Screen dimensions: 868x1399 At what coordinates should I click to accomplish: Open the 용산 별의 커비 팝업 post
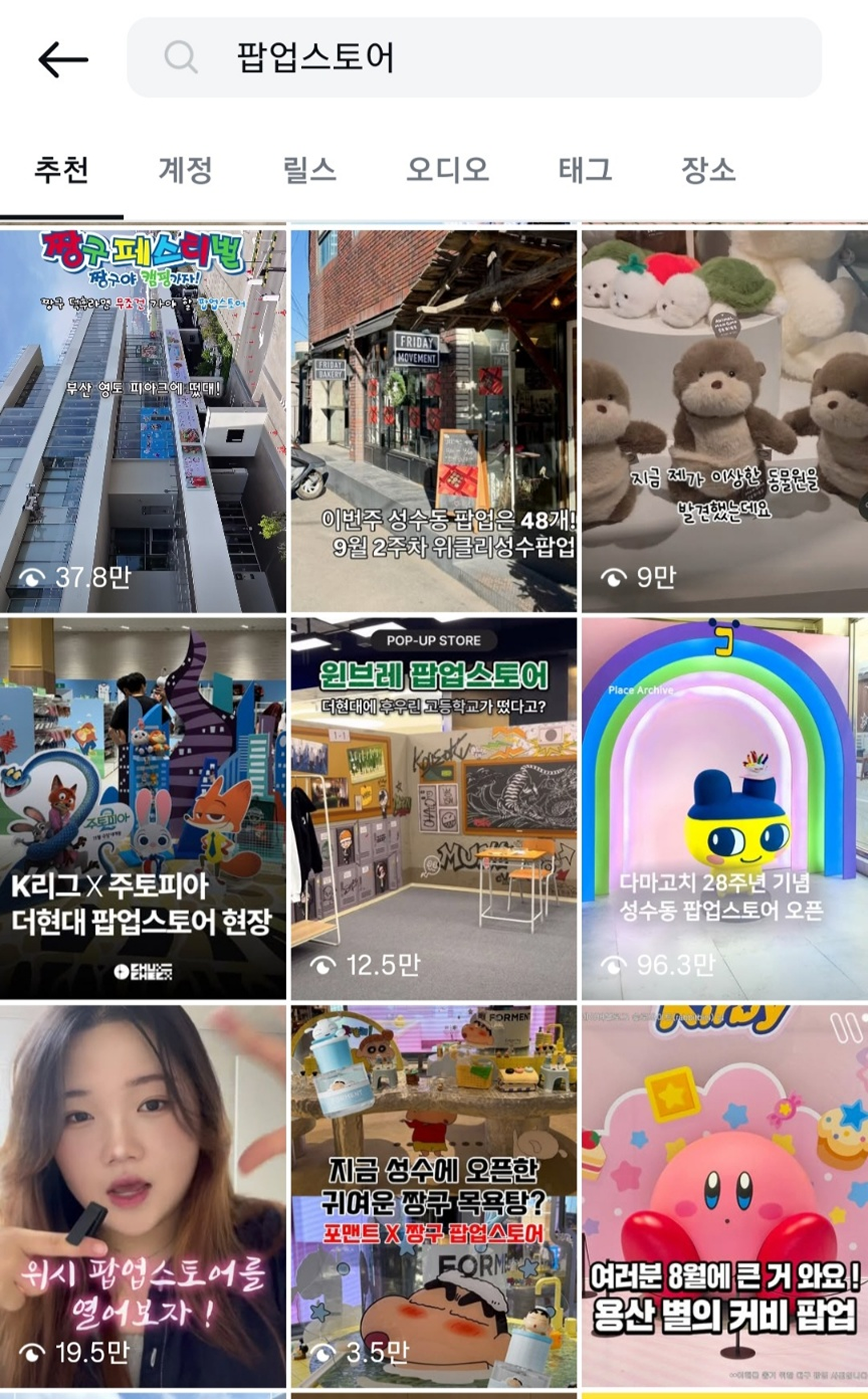(724, 1197)
